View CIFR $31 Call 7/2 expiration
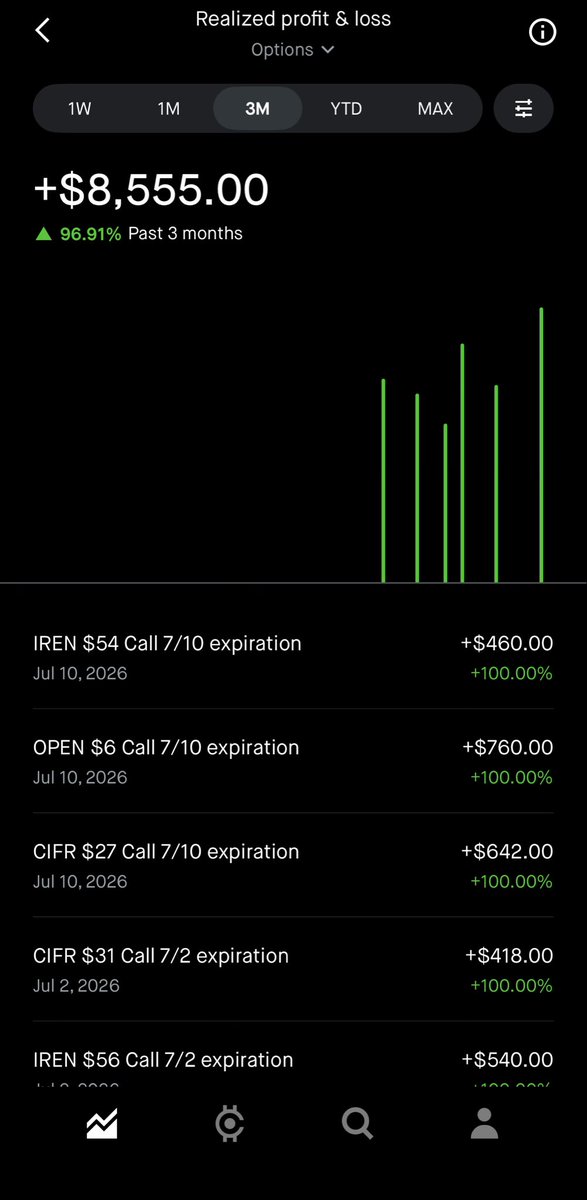Viewport: 587px width, 1200px height. (293, 969)
